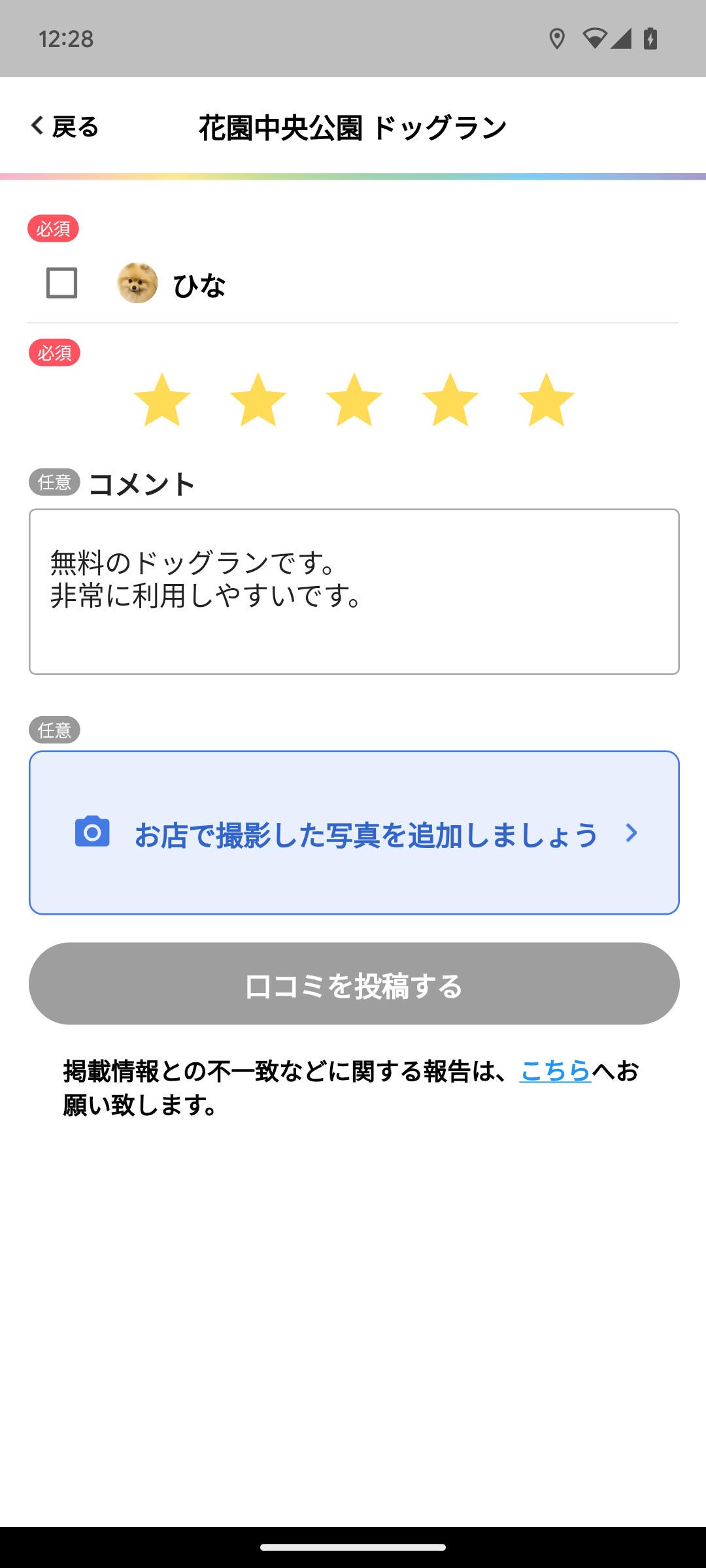The height and width of the screenshot is (1568, 706).
Task: Set rating to three stars
Action: click(354, 400)
